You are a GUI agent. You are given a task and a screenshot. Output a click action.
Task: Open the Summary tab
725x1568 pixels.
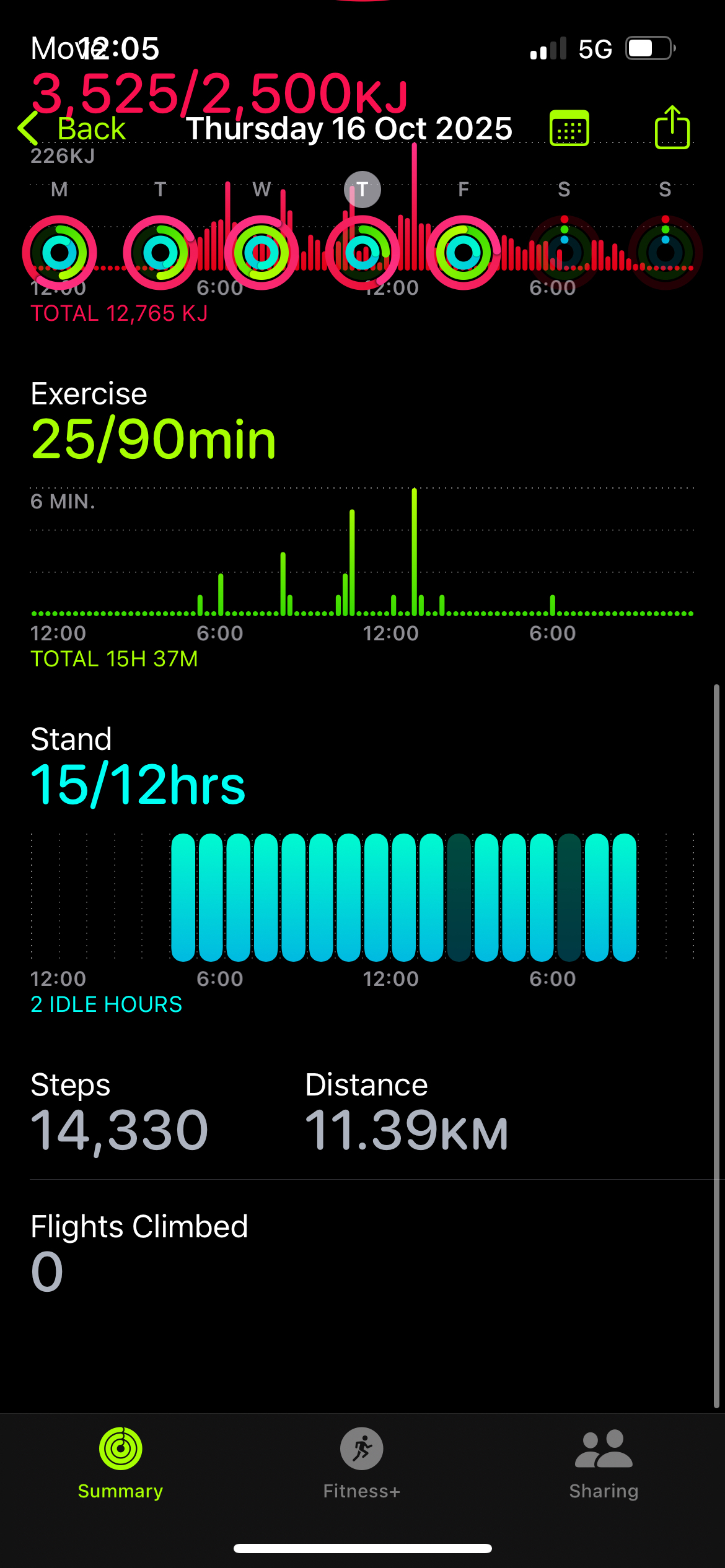tap(121, 1463)
